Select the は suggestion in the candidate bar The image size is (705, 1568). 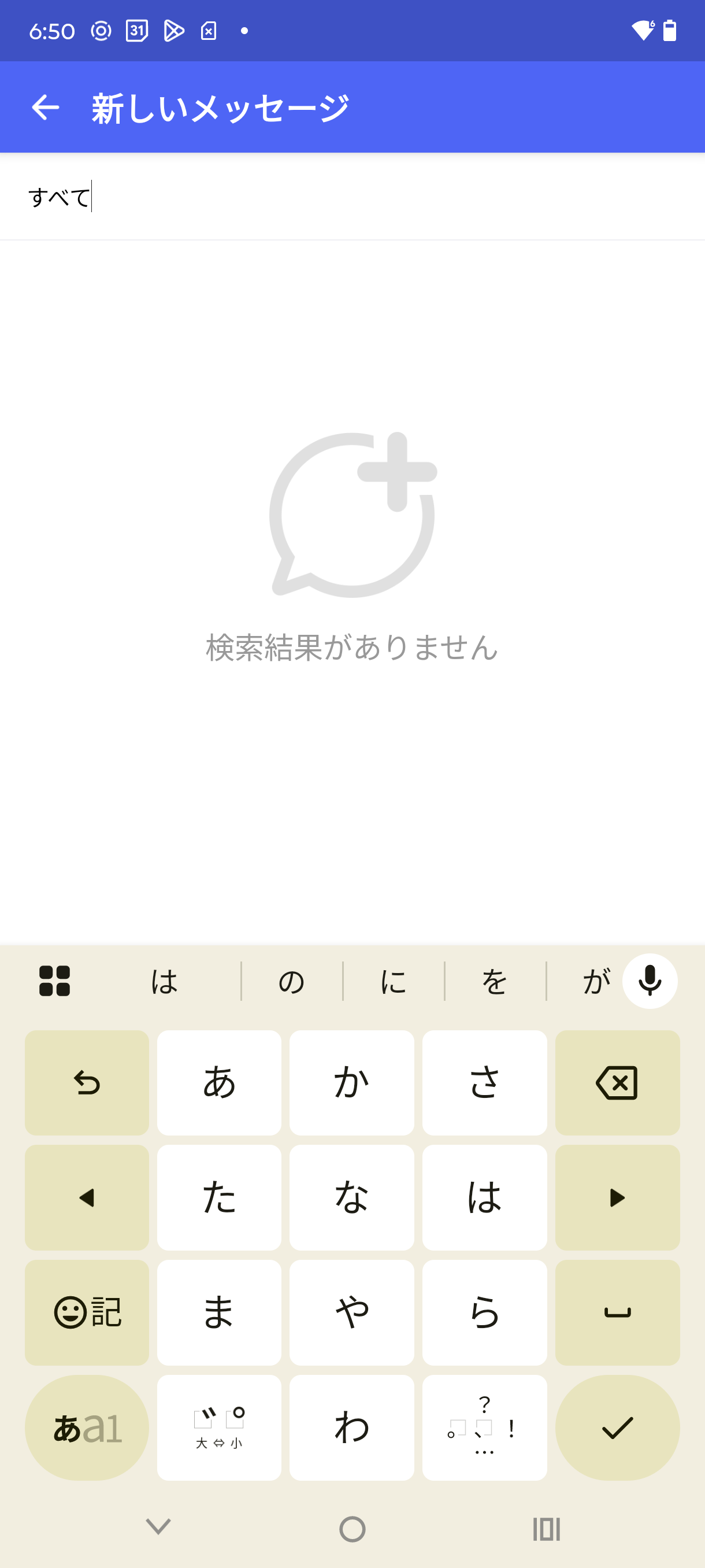[x=165, y=981]
